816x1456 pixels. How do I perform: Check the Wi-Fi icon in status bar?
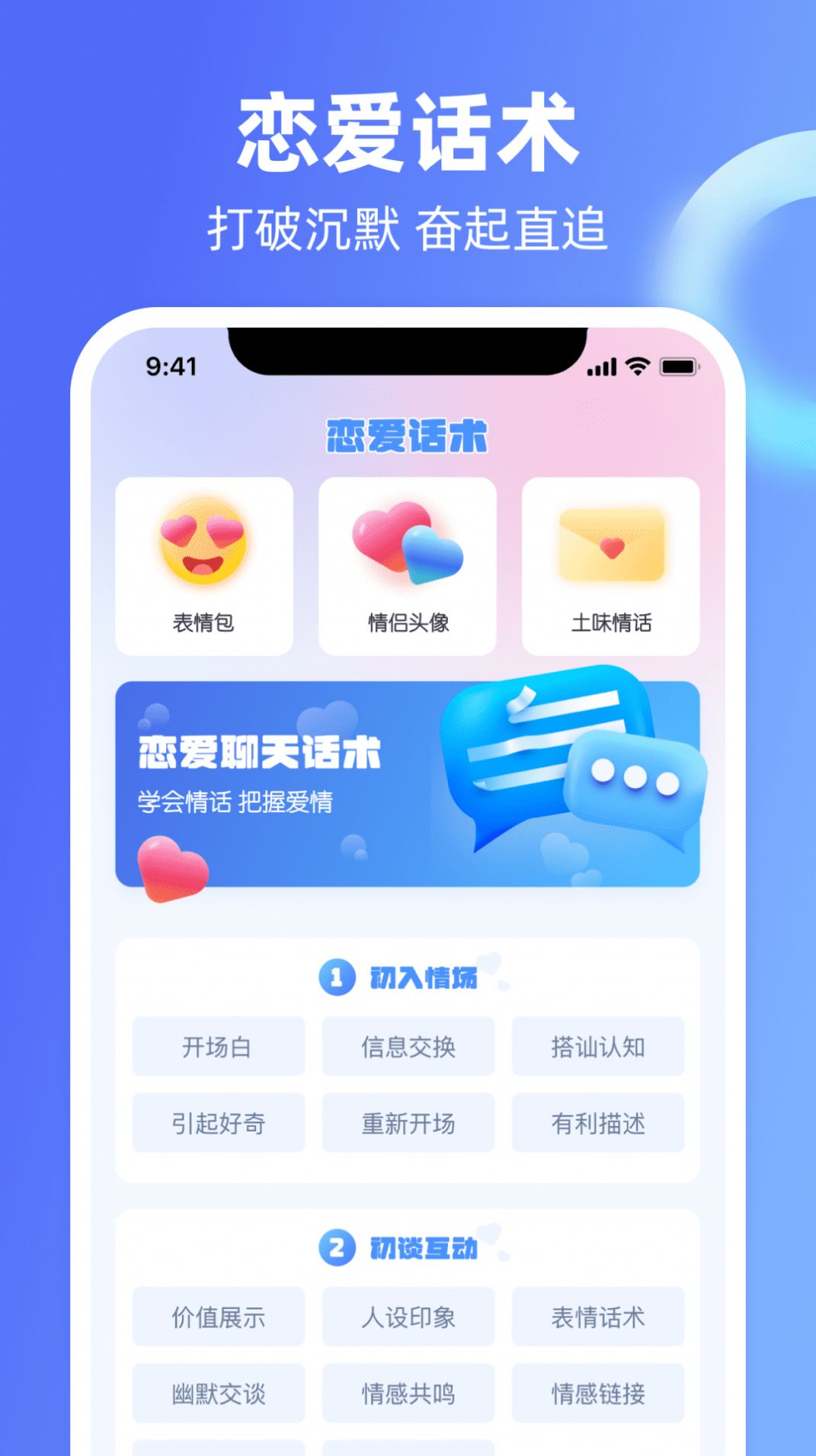tap(638, 366)
